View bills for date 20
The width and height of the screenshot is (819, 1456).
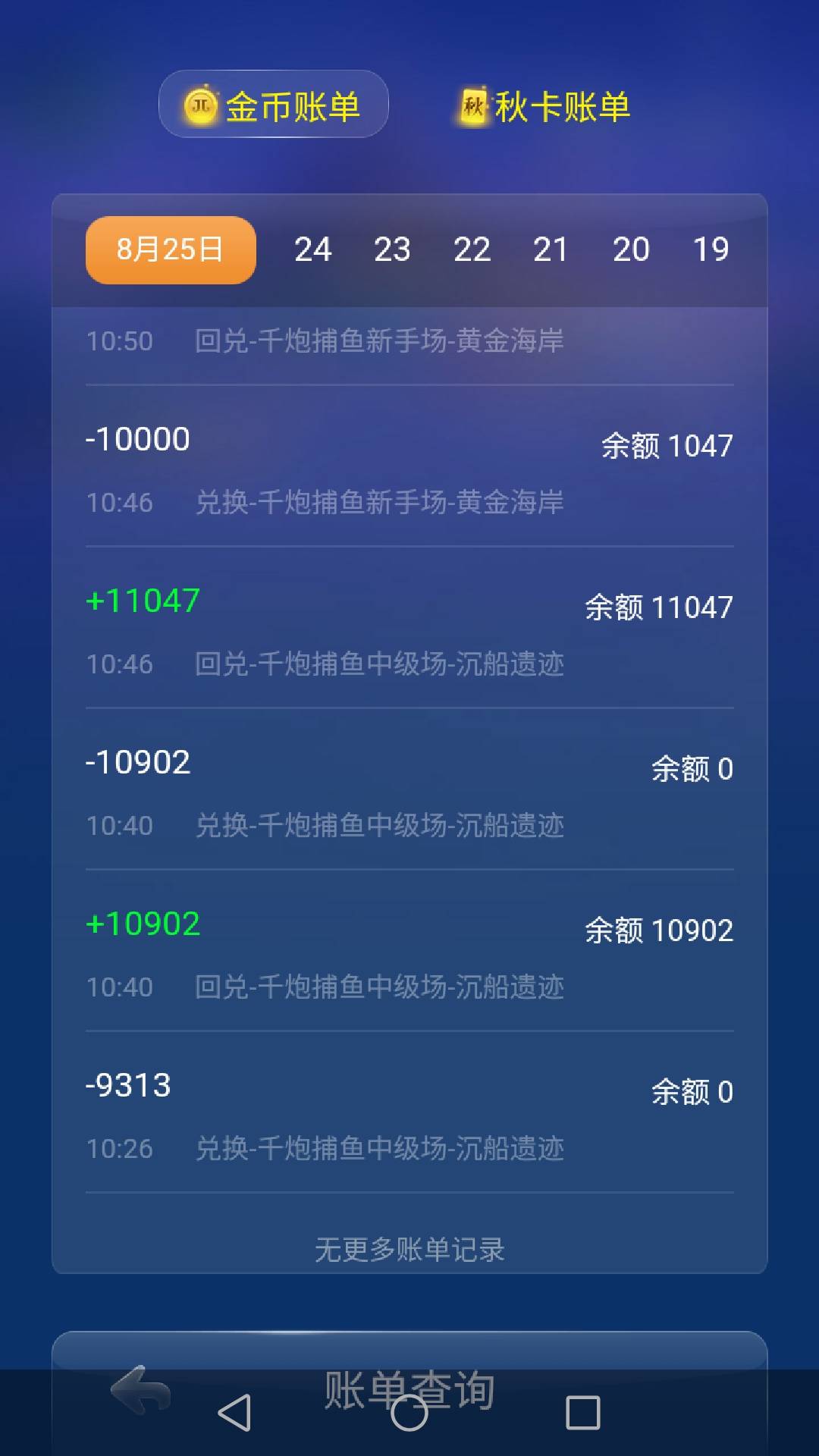[631, 249]
